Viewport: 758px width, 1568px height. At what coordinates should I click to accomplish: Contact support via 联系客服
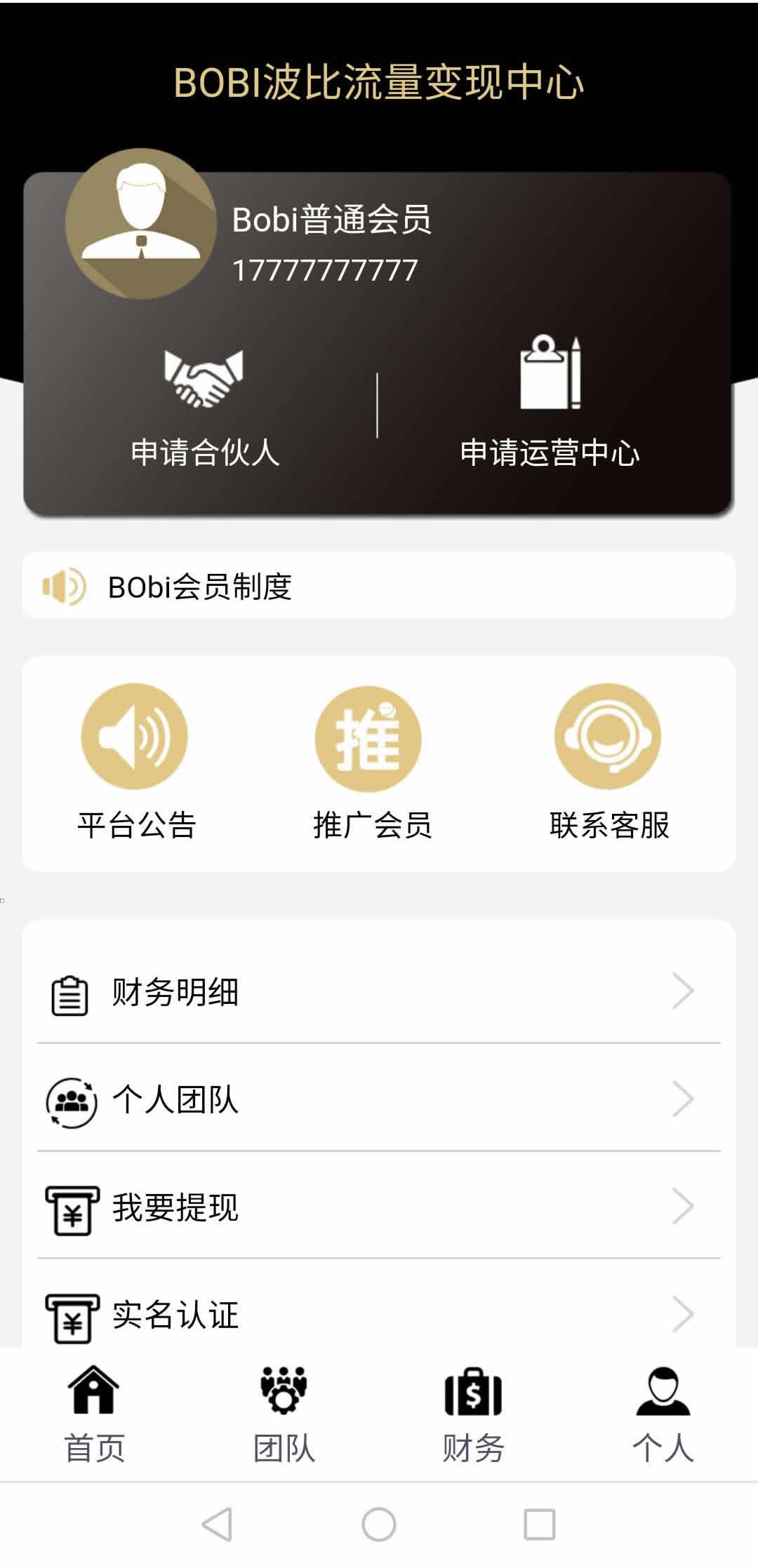609,761
